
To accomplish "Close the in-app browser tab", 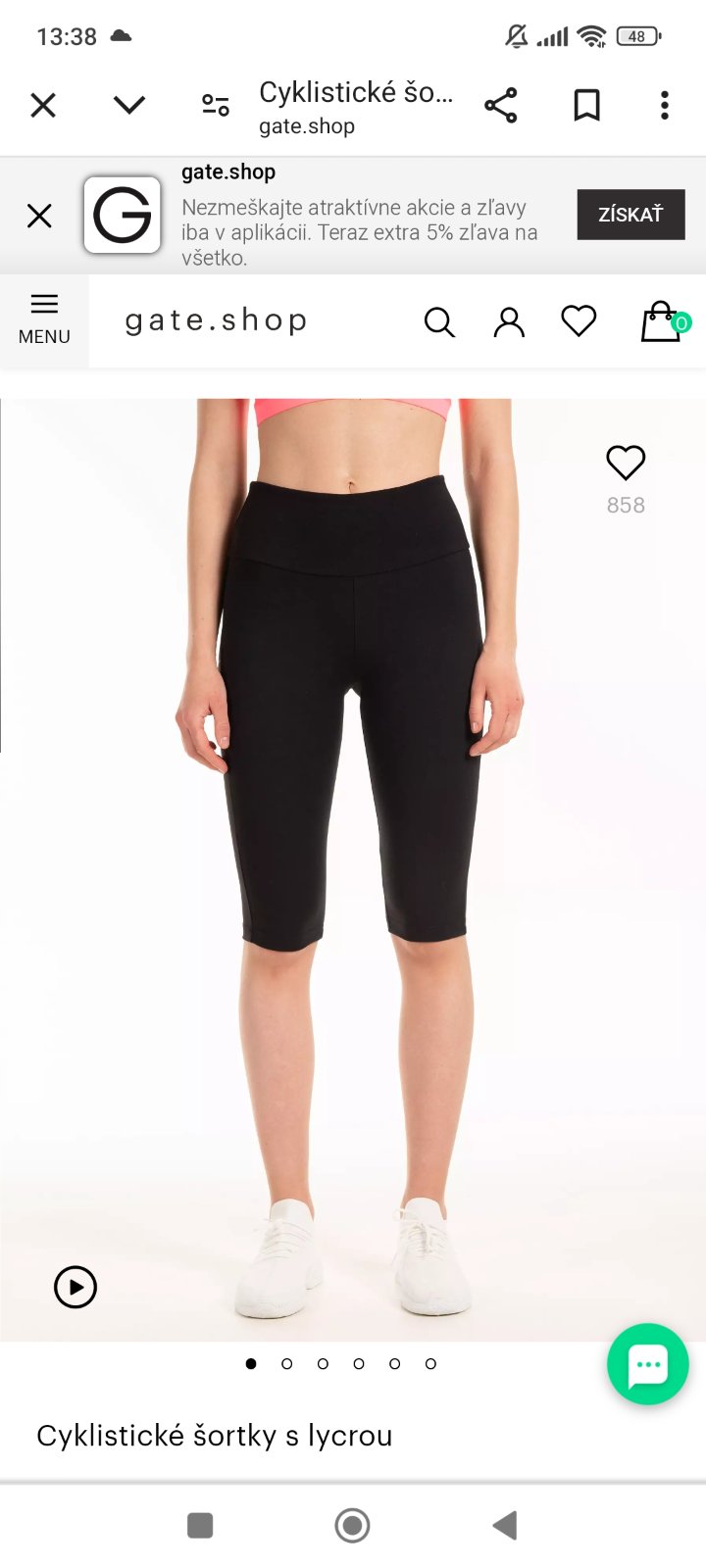I will [43, 105].
